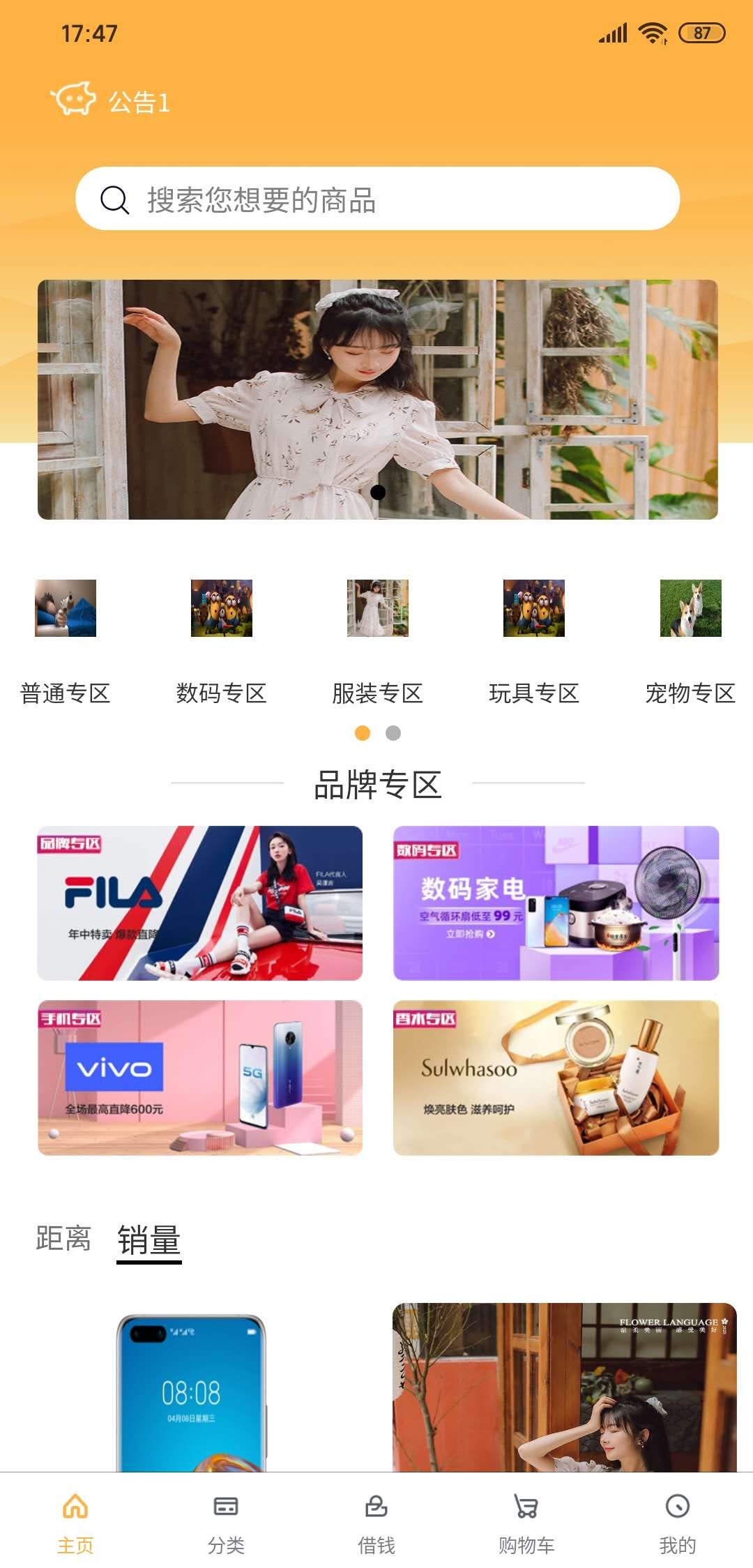The image size is (753, 1568).
Task: Open the Flower Language product card
Action: pos(563,1388)
